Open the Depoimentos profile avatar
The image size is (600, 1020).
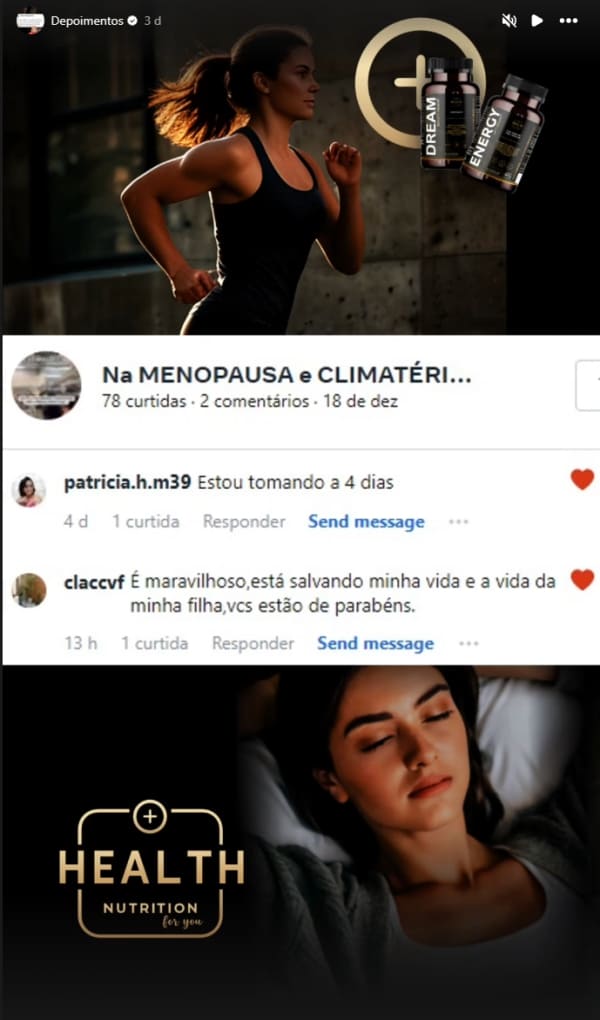[30, 20]
